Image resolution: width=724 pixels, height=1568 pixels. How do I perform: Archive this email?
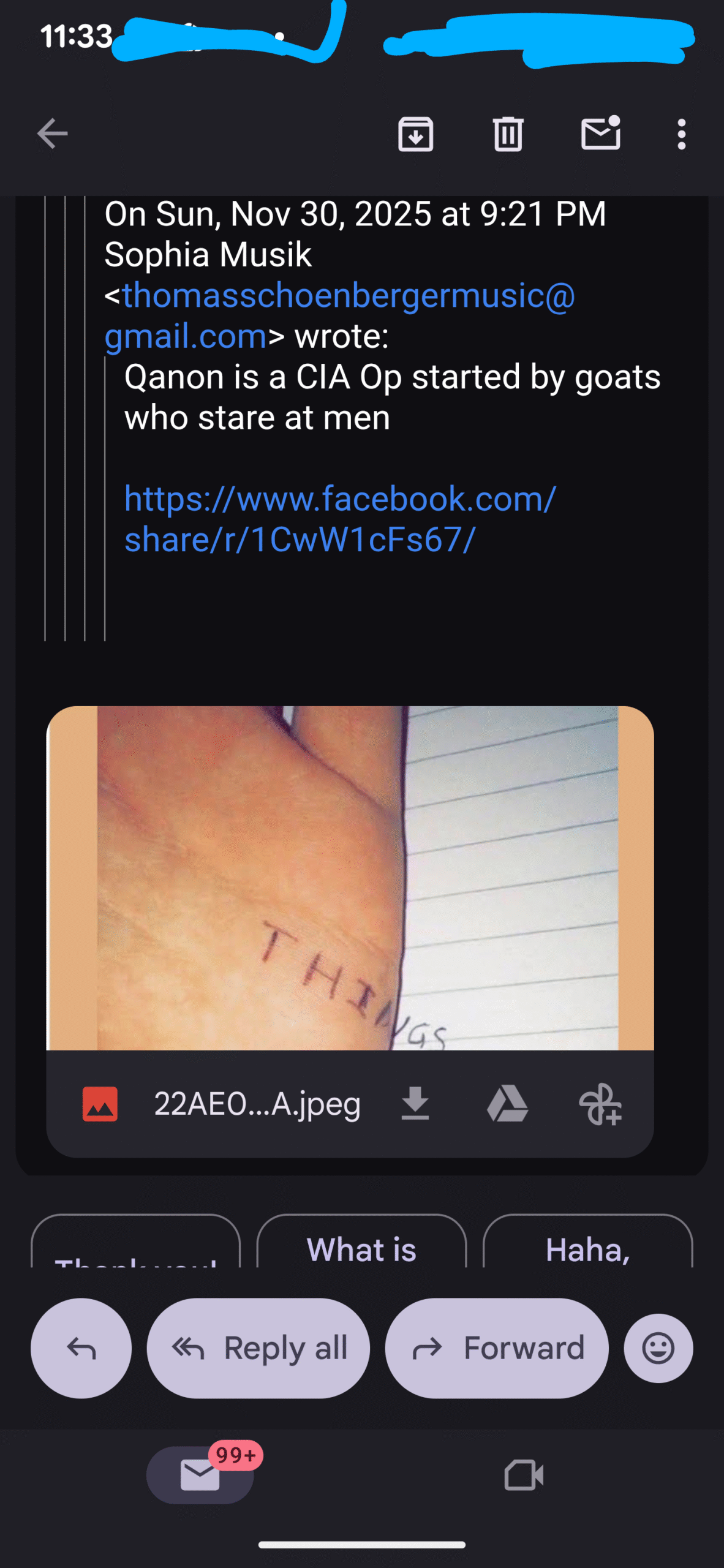click(x=415, y=134)
